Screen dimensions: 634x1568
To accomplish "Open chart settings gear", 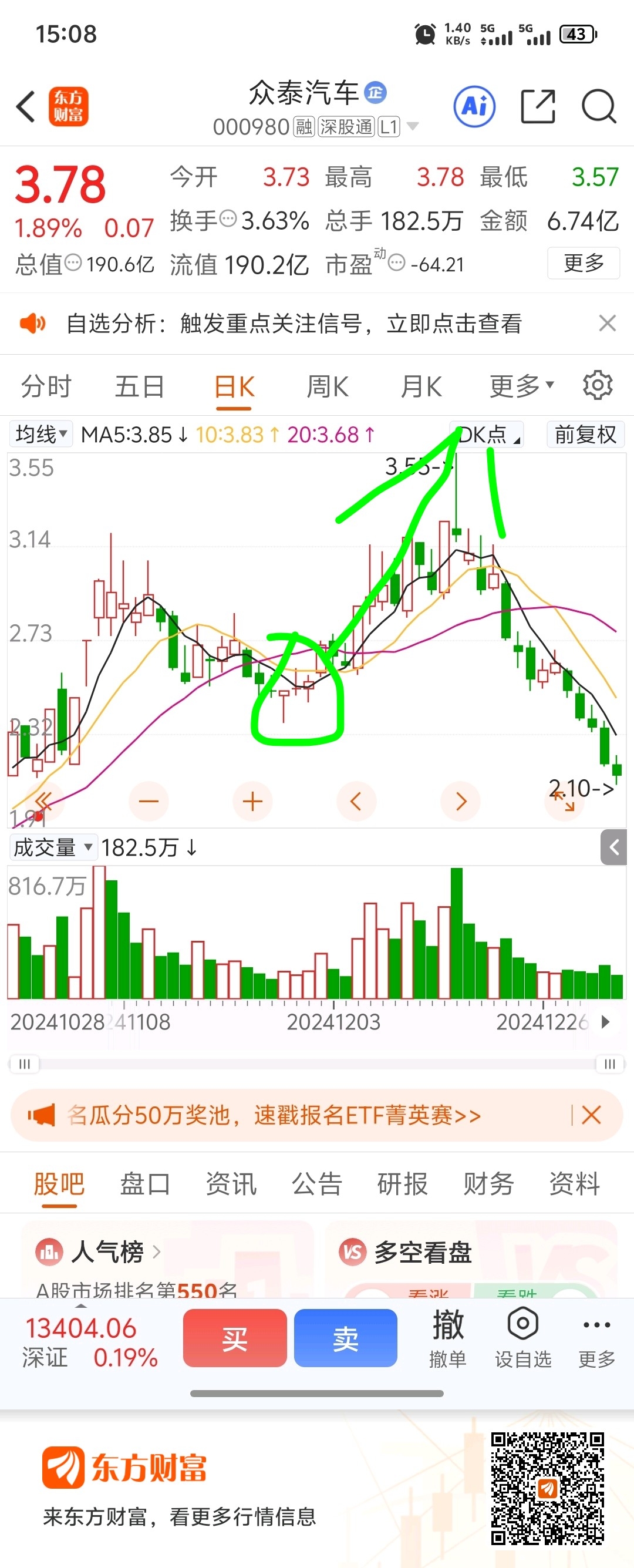I will click(x=598, y=385).
